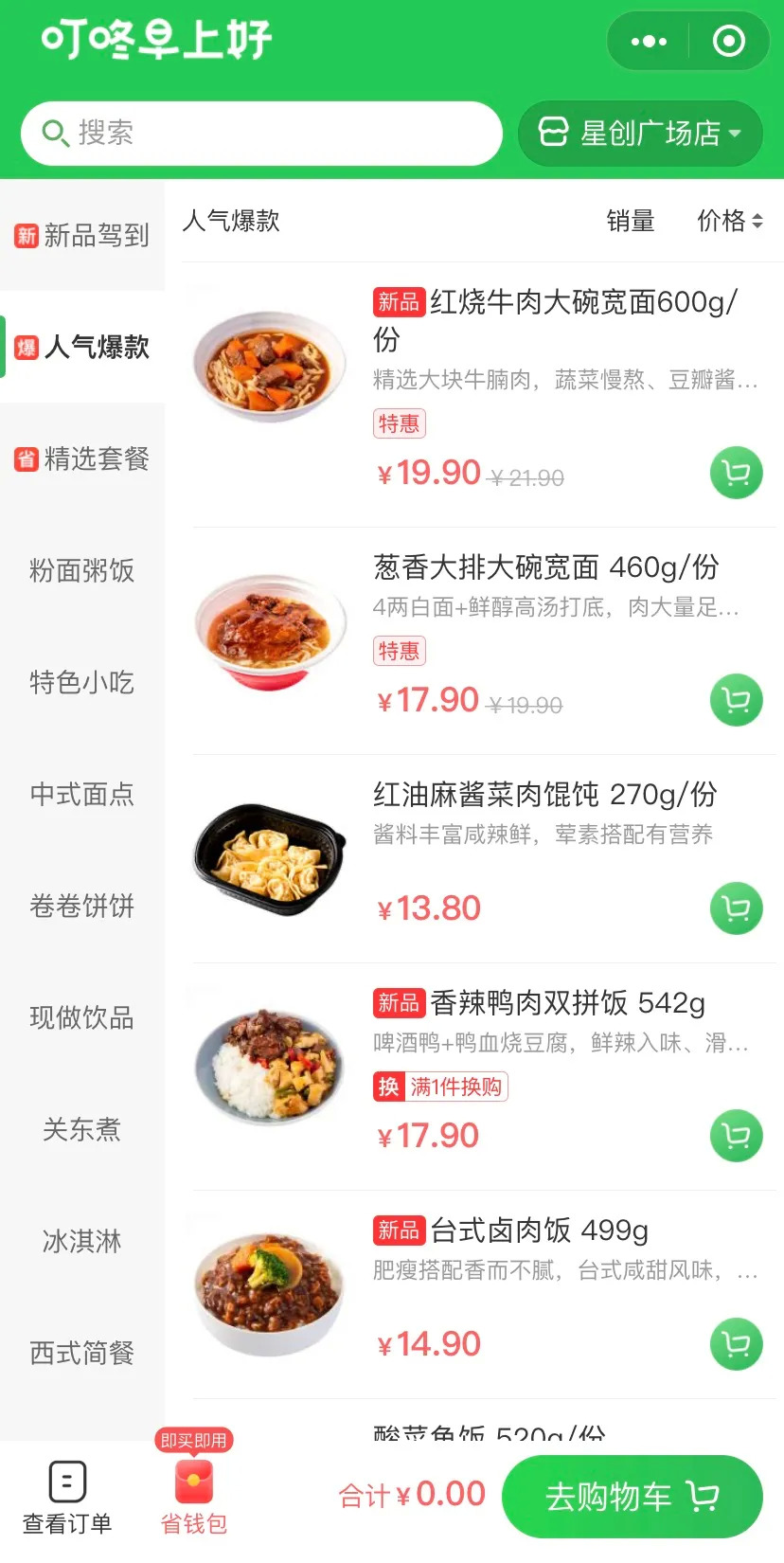Add 台式卤肉饭 to cart
The width and height of the screenshot is (784, 1563).
pyautogui.click(x=736, y=1343)
